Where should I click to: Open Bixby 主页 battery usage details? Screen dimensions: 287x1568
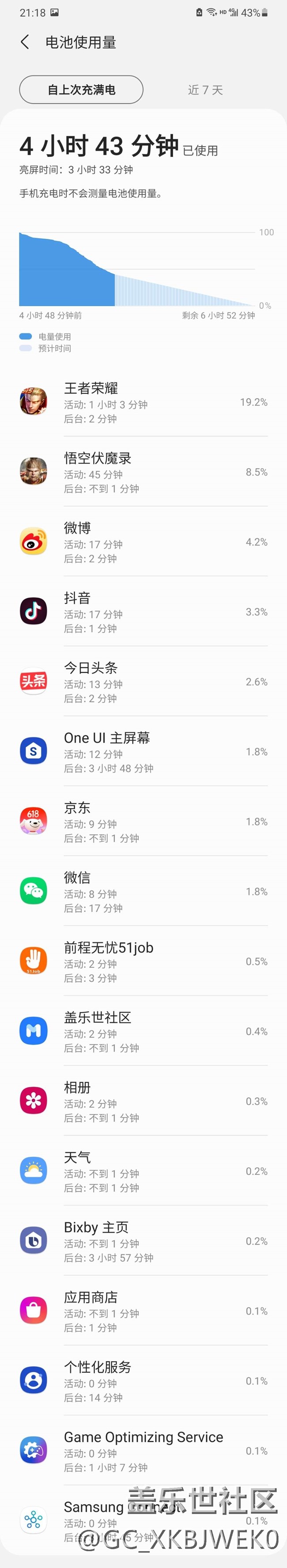click(143, 1242)
